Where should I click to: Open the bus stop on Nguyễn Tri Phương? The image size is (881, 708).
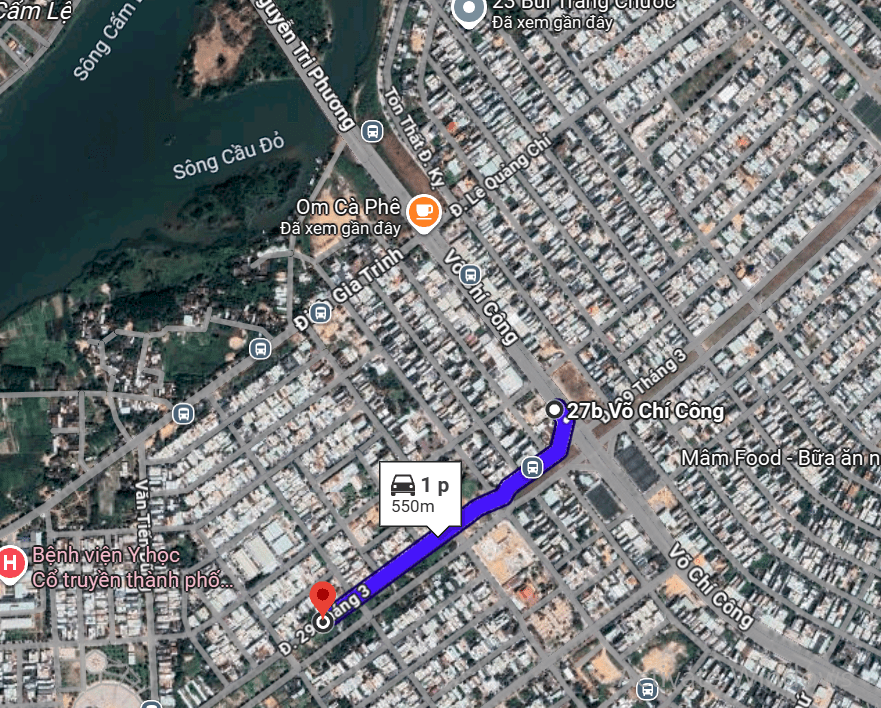point(372,131)
